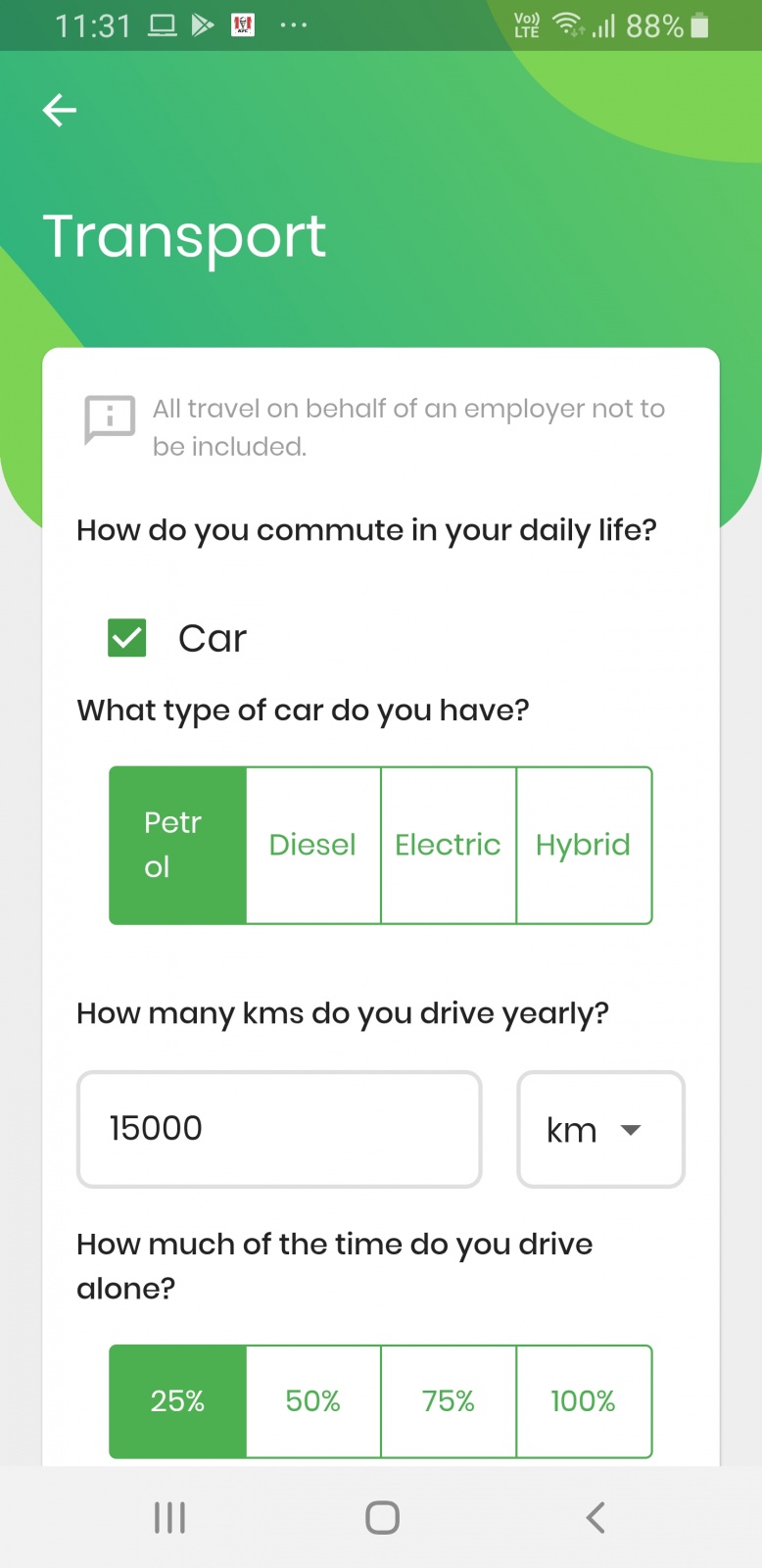
Task: Set drive alone time to 75%
Action: [449, 1401]
